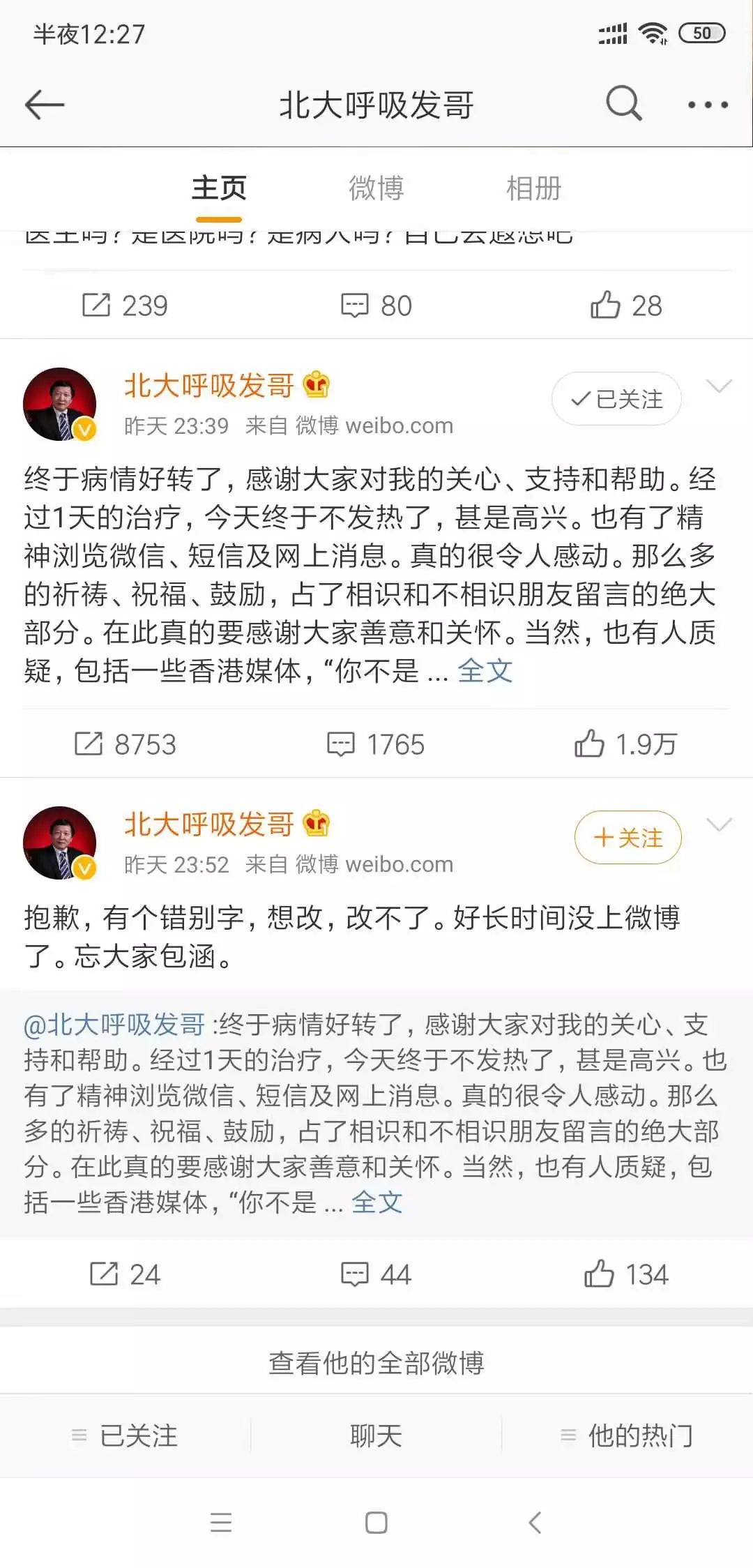Open the 1765 comments on 23:39 post

[x=376, y=744]
